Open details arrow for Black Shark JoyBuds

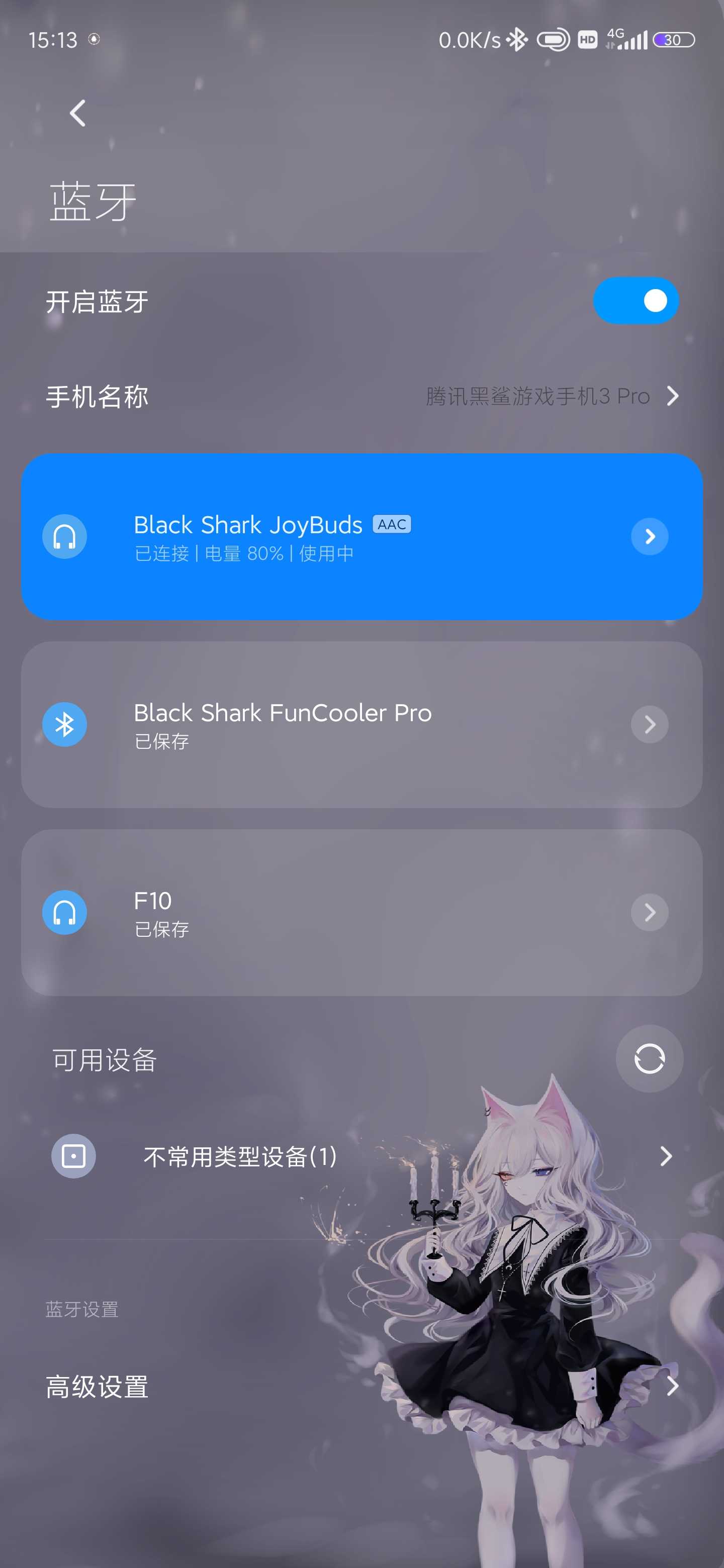coord(649,536)
